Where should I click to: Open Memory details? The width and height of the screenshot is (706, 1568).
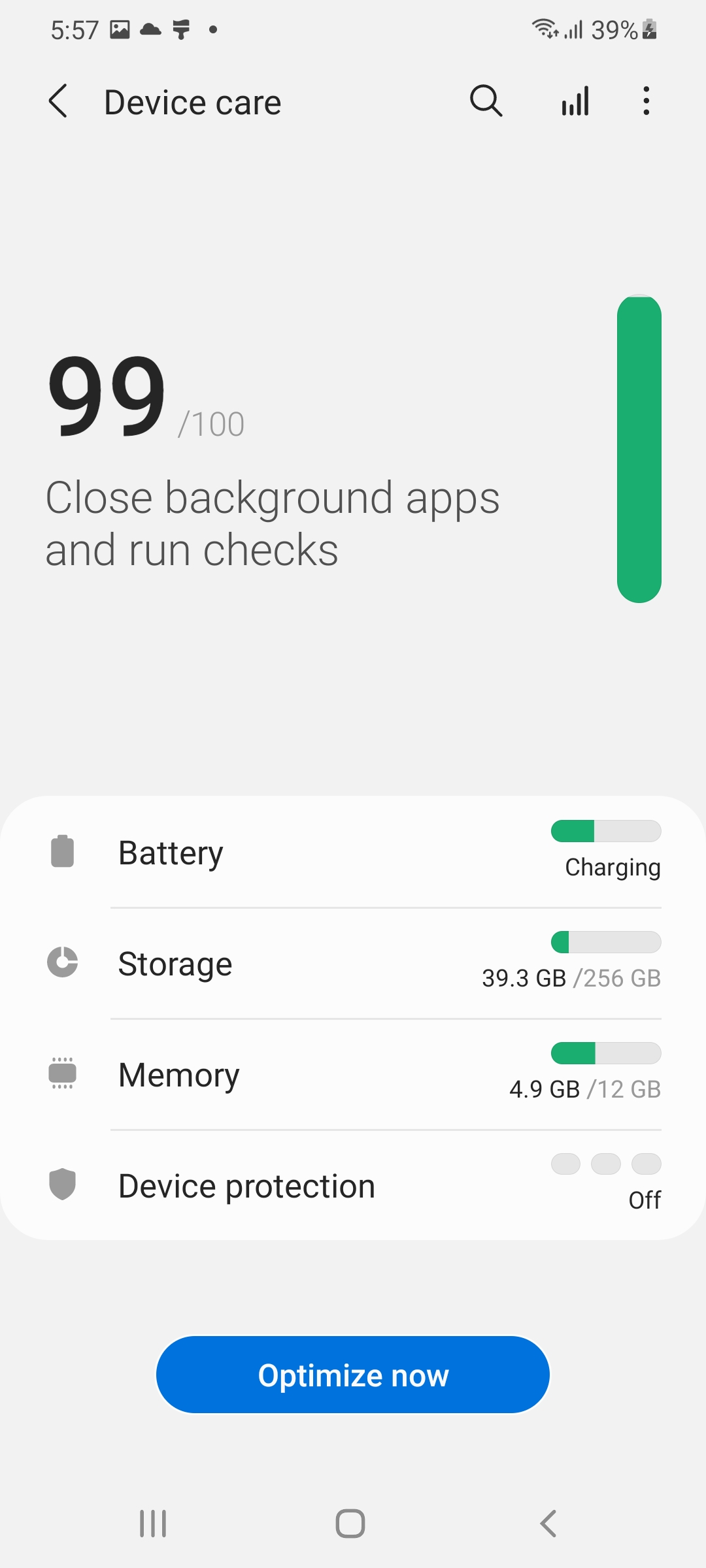[x=353, y=1075]
